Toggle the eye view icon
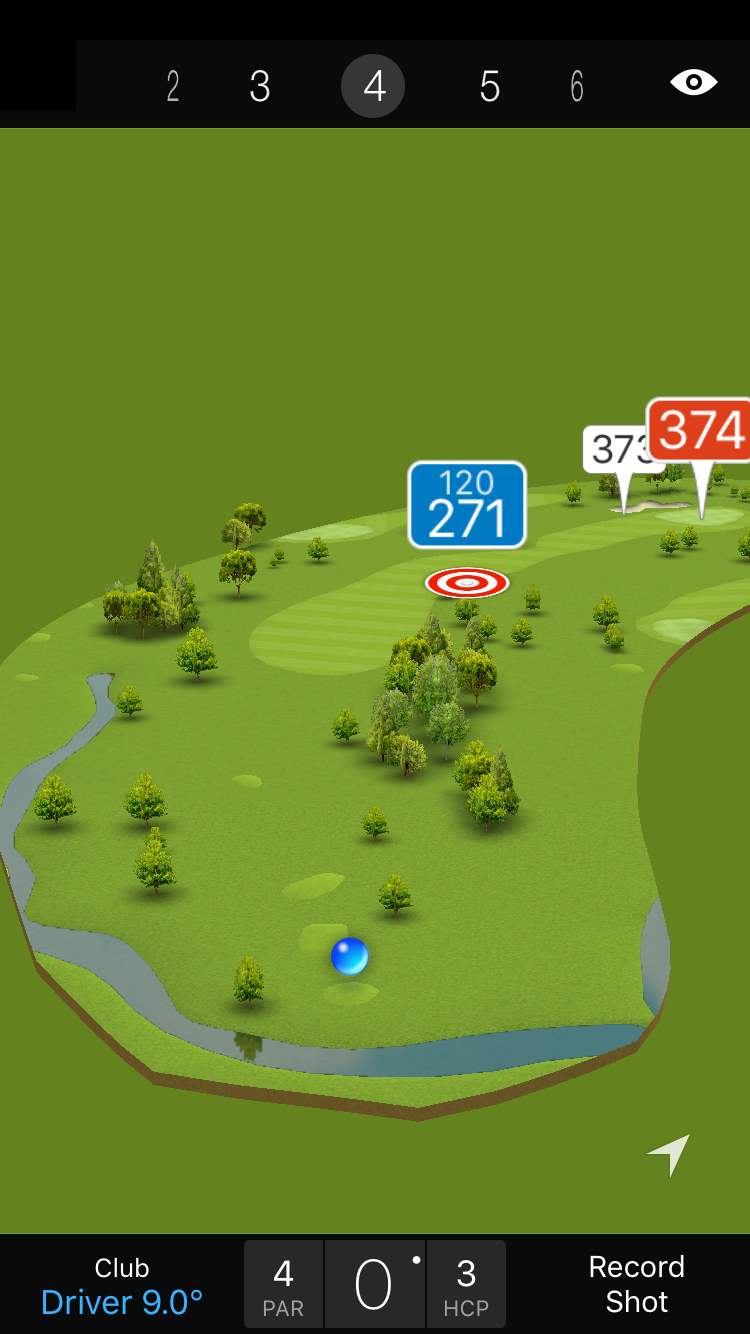Screen dimensions: 750x1334 [693, 82]
